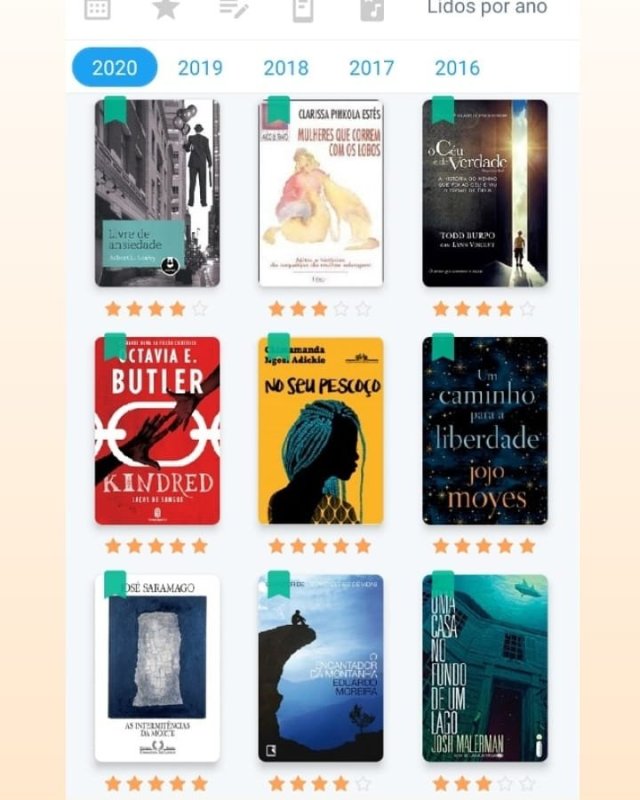Open Um caminho para a liberdade
Screen dimensions: 640x800
coord(484,430)
